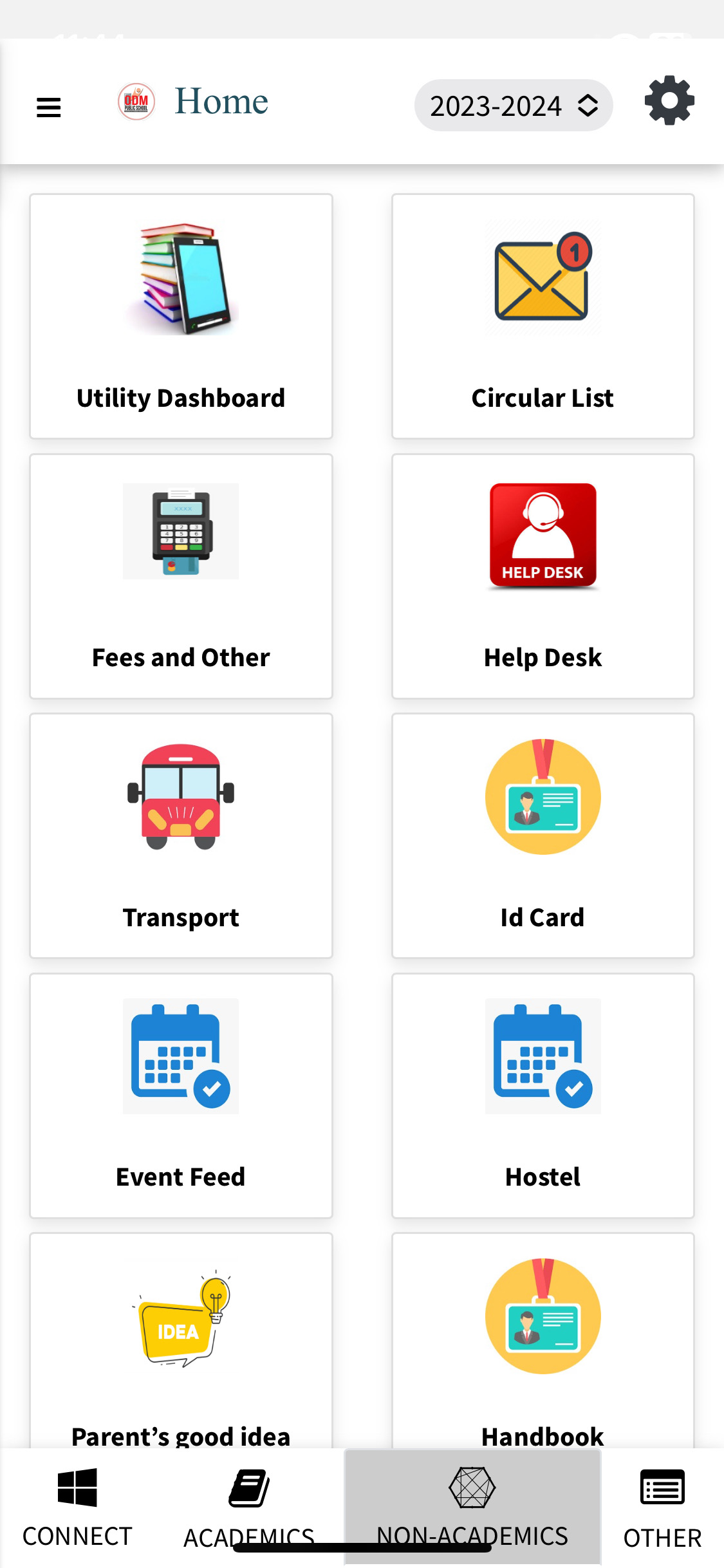Open the settings gear
This screenshot has height=1568, width=724.
[x=669, y=101]
